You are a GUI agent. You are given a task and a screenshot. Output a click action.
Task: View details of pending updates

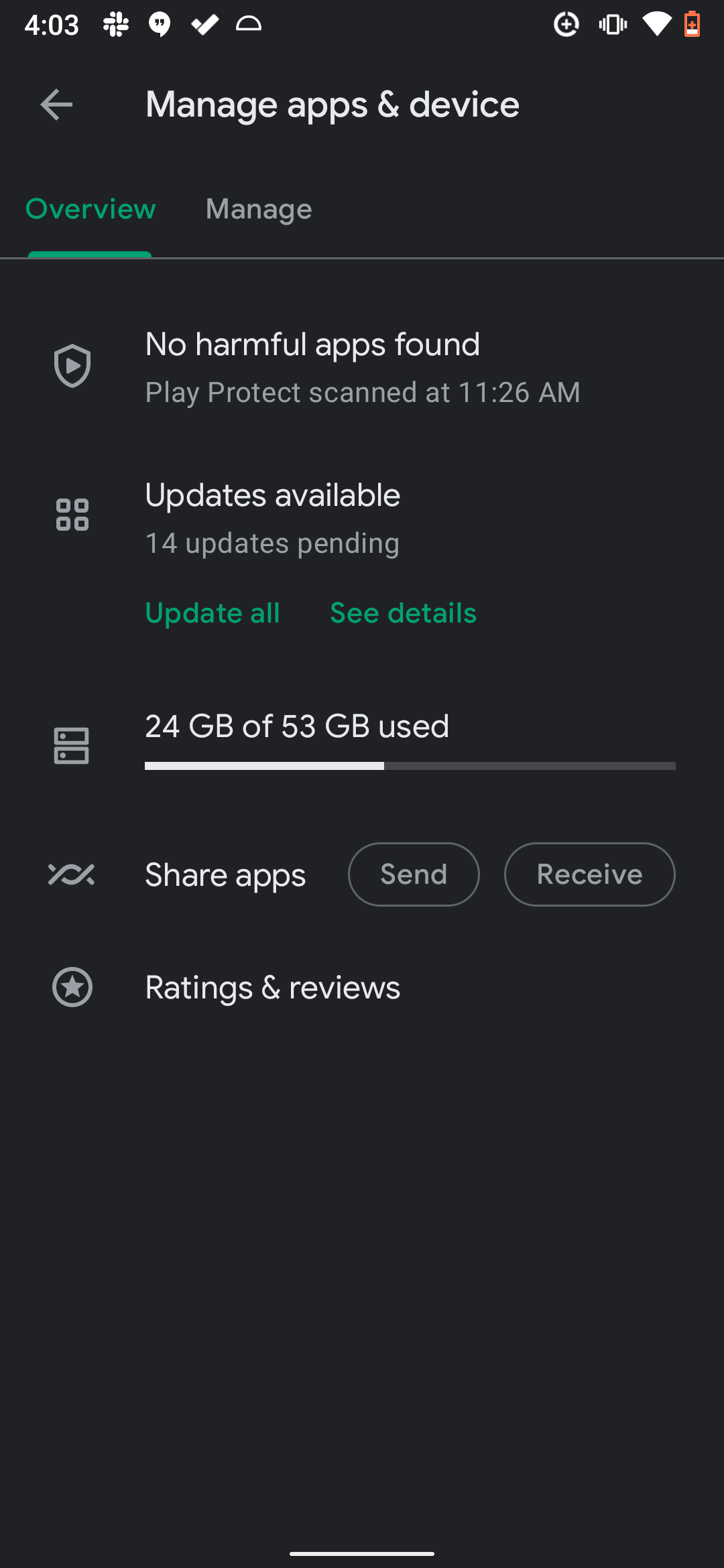pyautogui.click(x=403, y=613)
